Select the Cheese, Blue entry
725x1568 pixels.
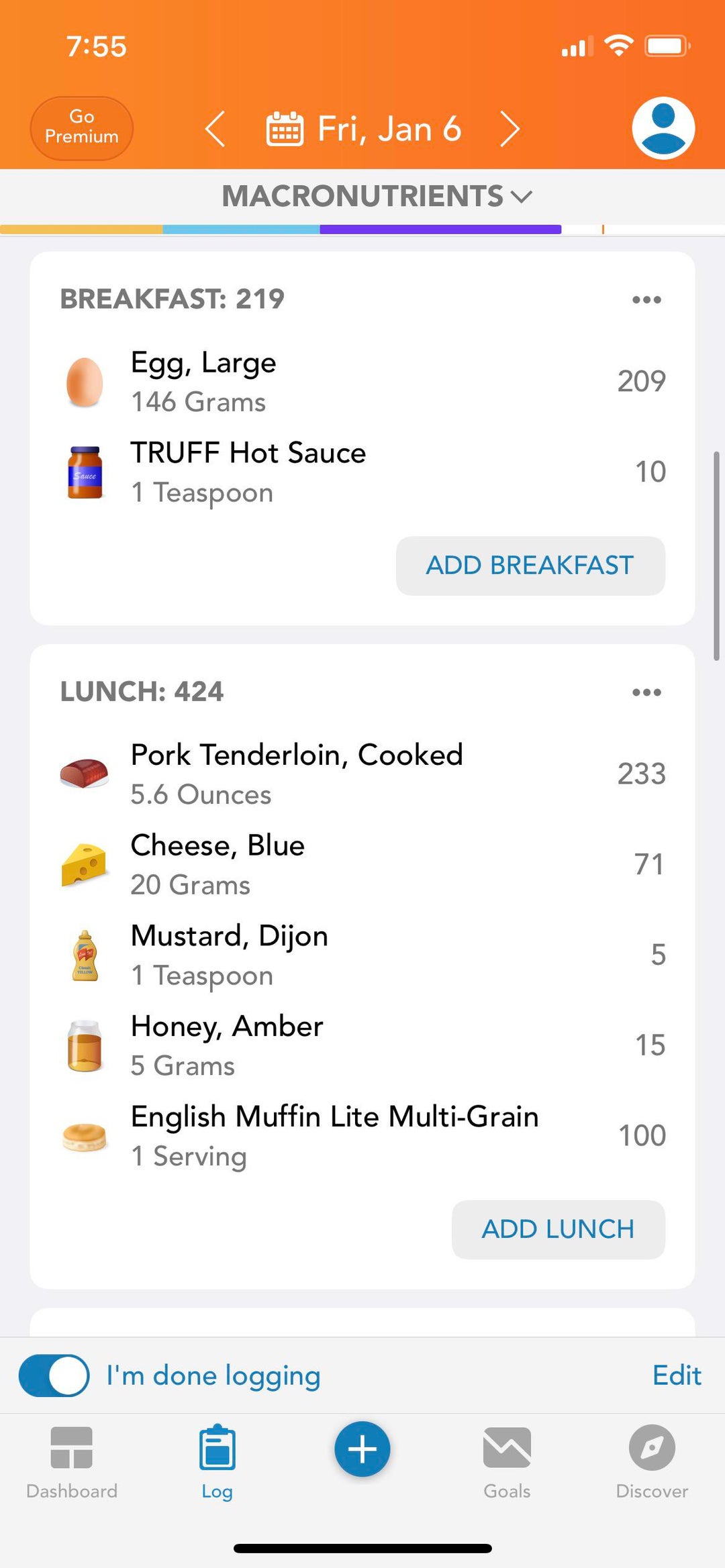click(362, 865)
